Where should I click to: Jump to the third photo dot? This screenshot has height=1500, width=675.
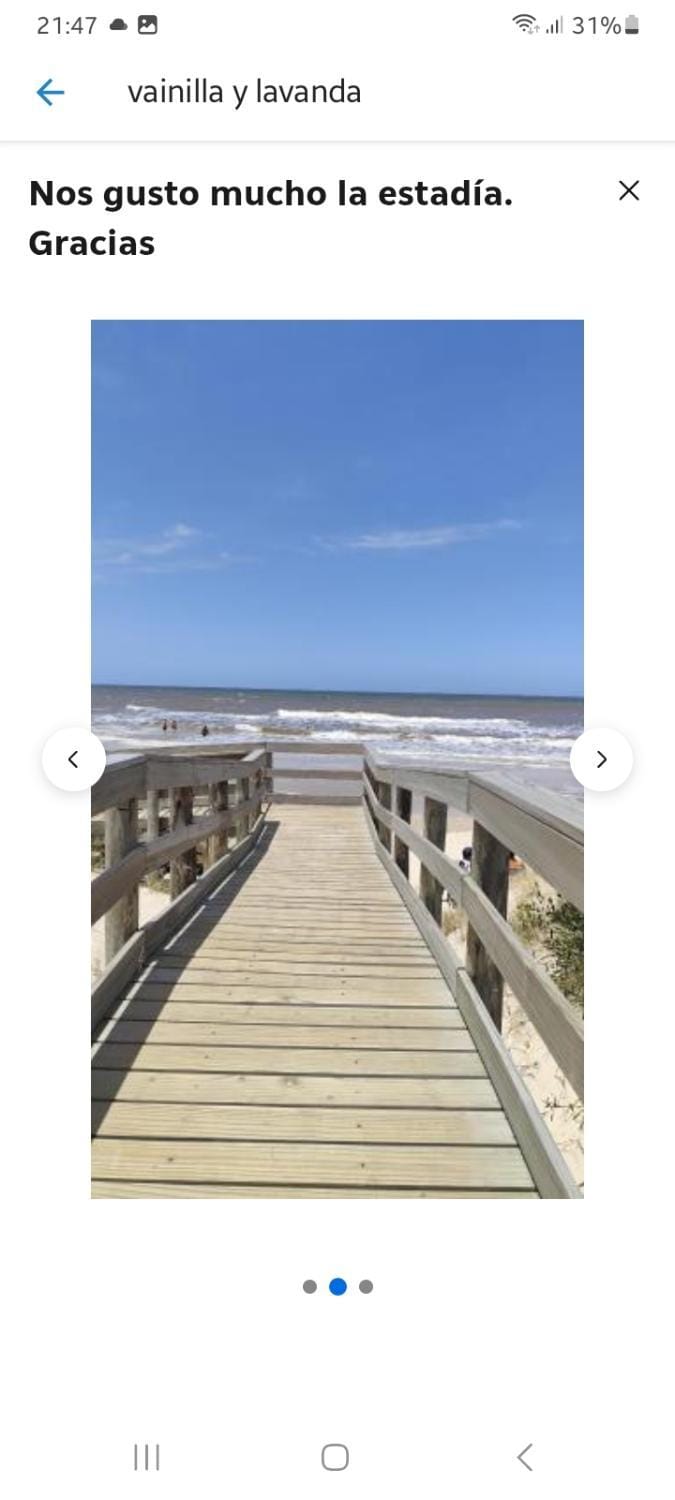click(366, 1287)
